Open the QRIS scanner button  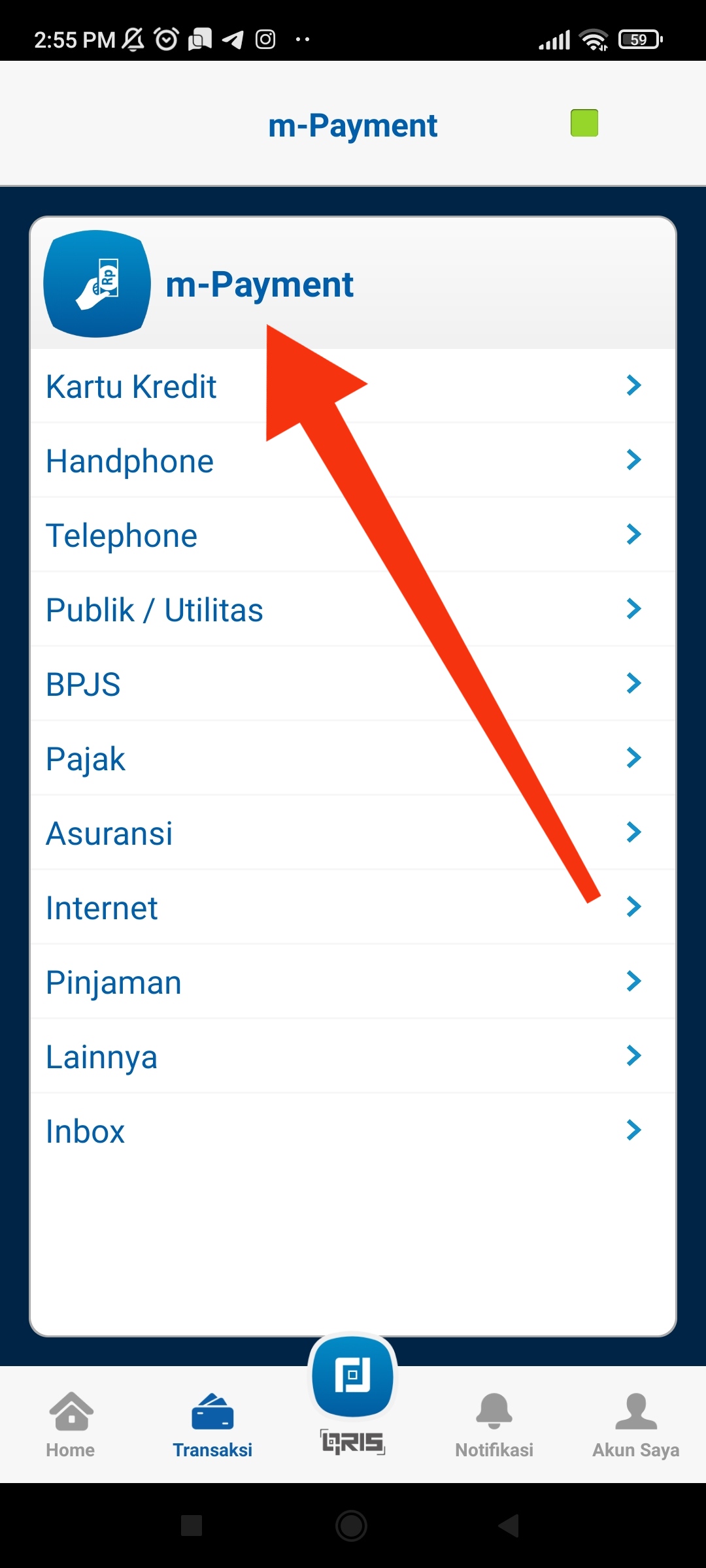pos(353,1379)
